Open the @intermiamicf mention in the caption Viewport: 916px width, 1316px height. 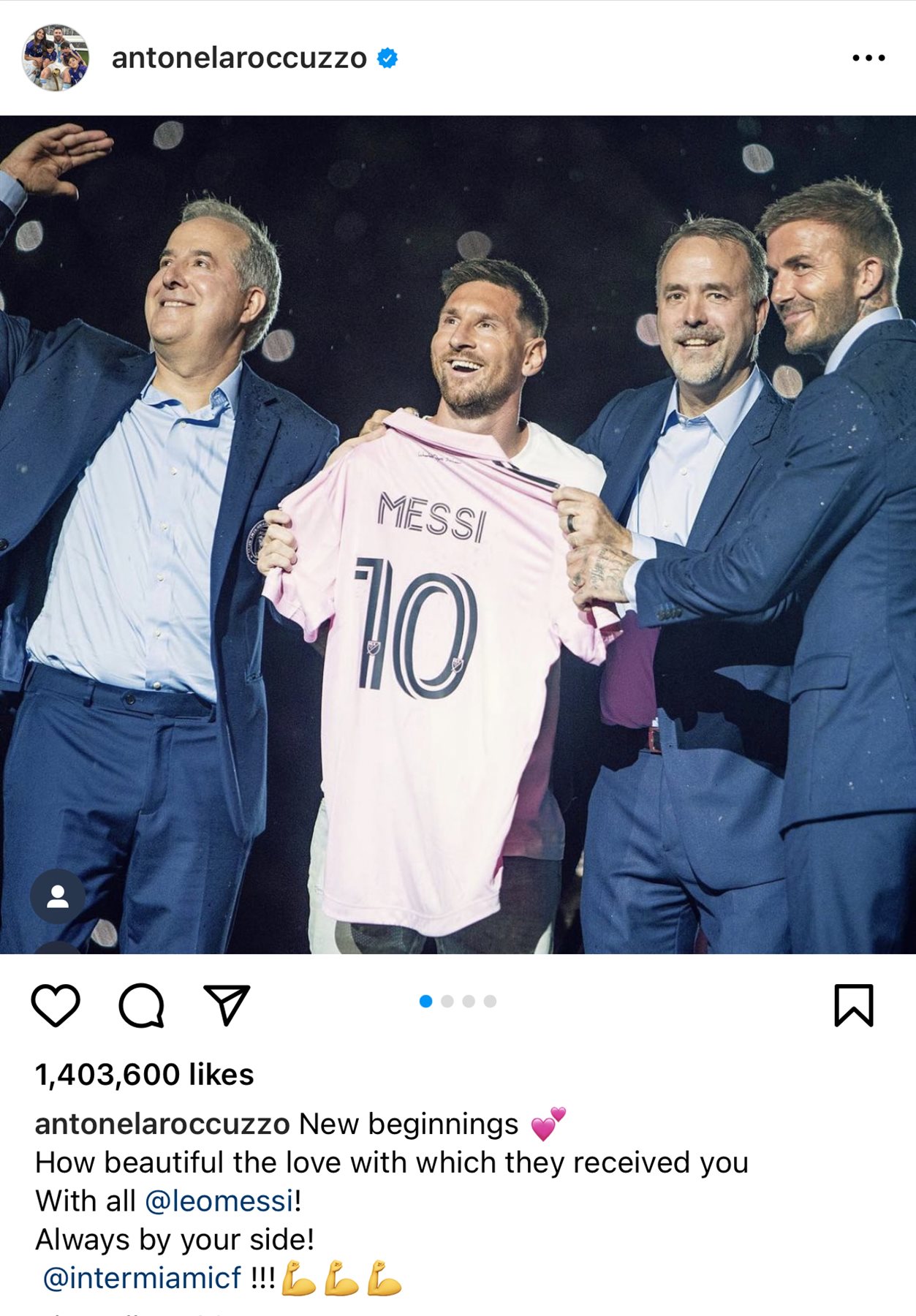coord(142,1278)
